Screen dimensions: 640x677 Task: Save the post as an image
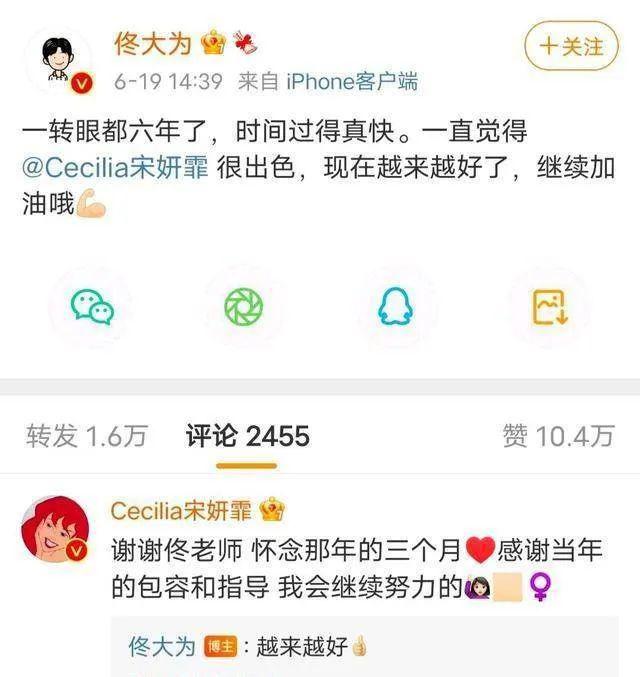pos(549,308)
